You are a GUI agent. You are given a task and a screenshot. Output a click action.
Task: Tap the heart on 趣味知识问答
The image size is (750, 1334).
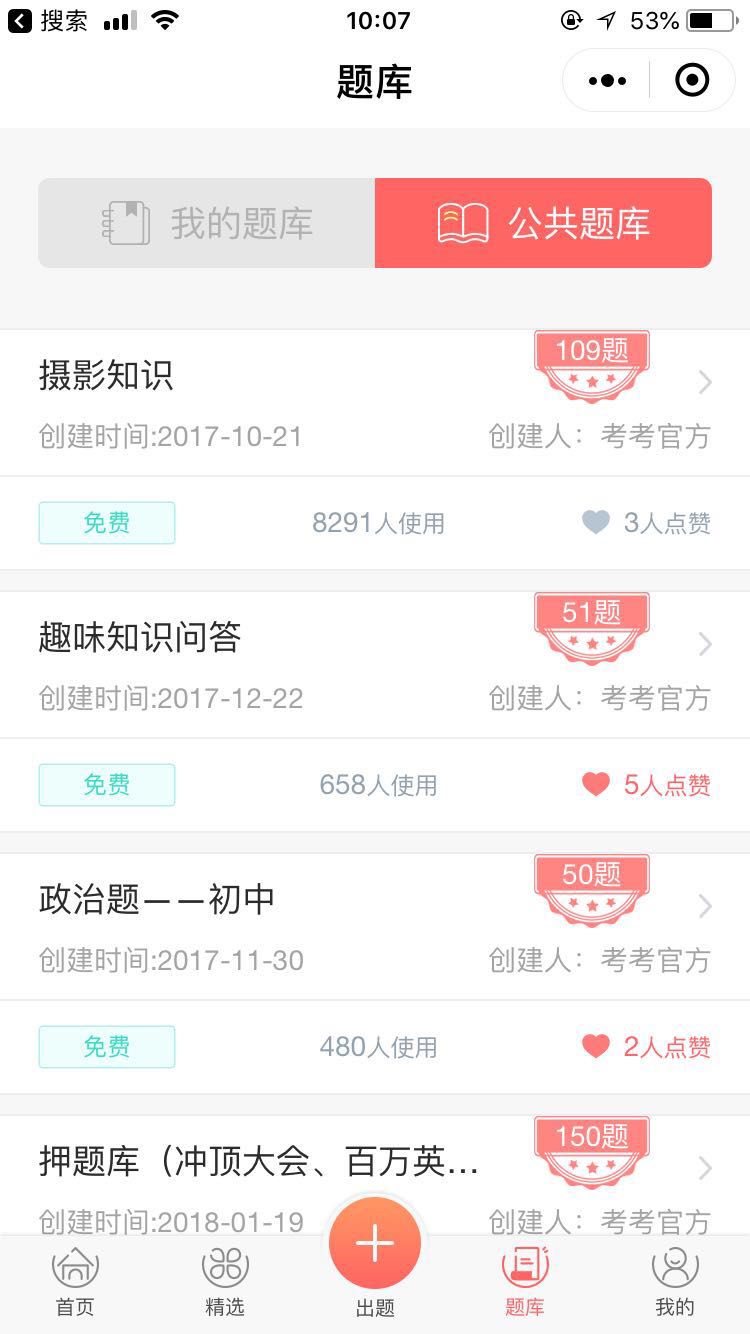[596, 785]
